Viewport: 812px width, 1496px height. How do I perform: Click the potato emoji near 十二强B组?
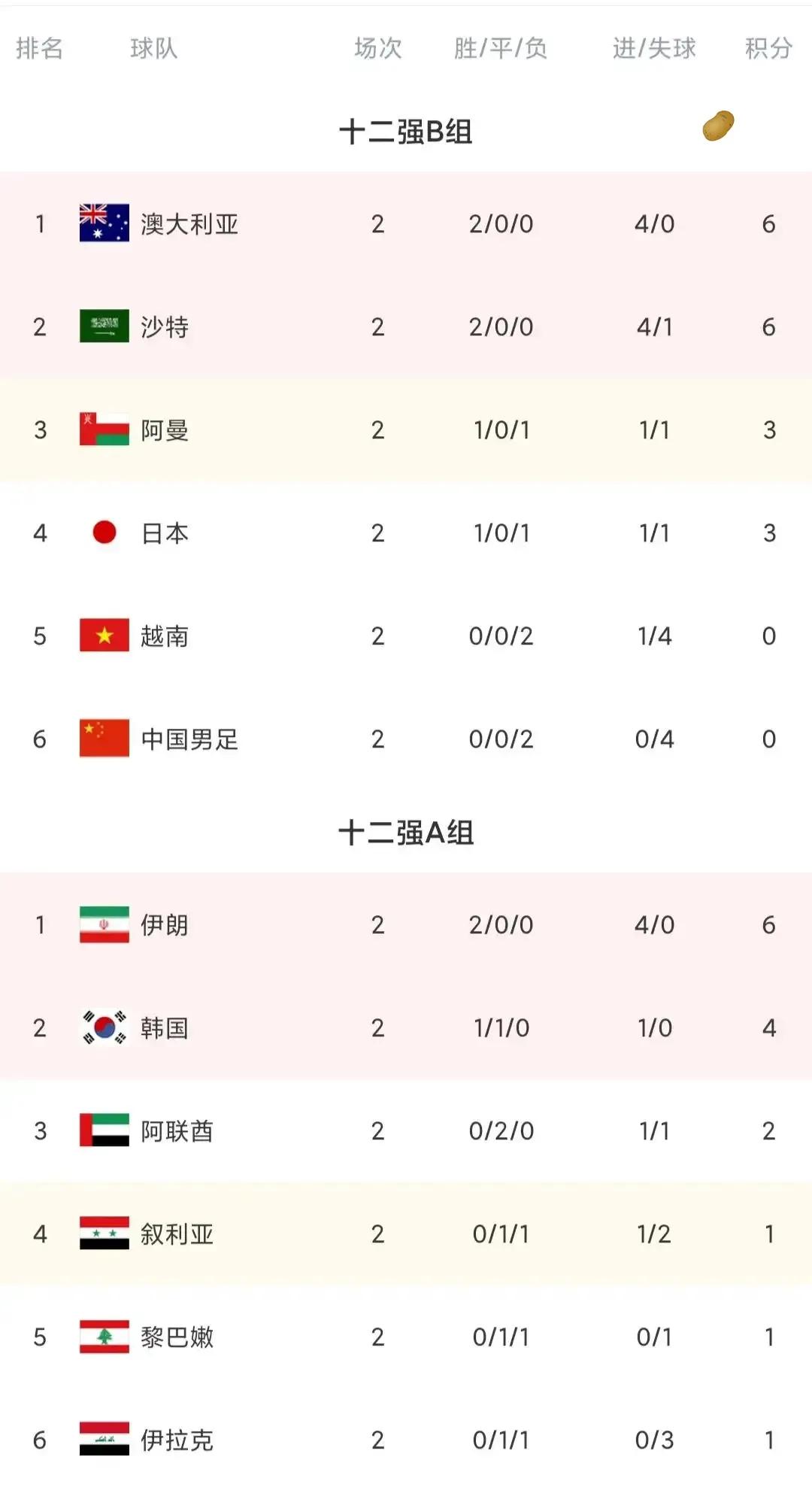coord(720,125)
